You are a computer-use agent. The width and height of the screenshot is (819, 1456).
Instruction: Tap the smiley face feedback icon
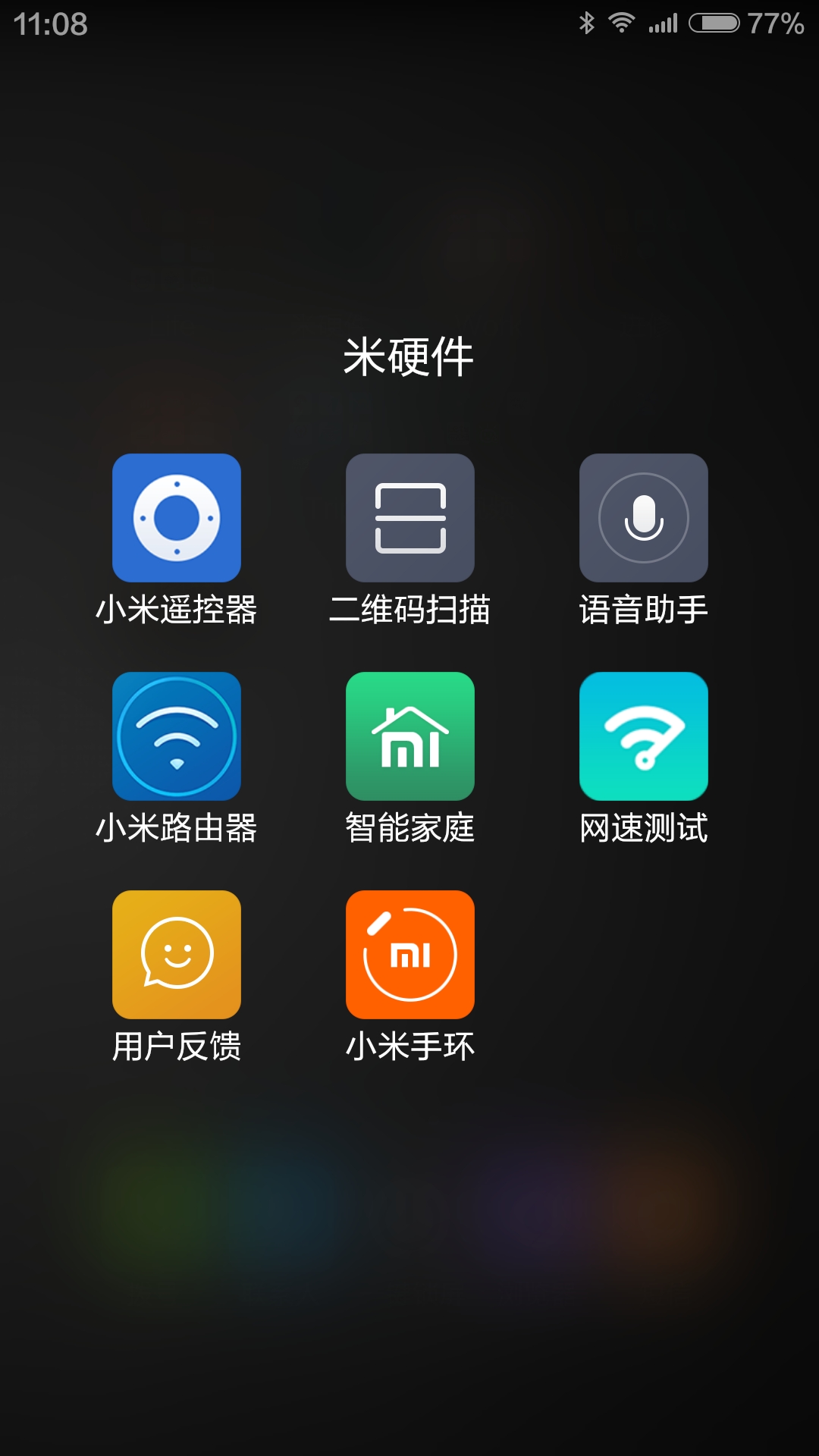[x=176, y=953]
